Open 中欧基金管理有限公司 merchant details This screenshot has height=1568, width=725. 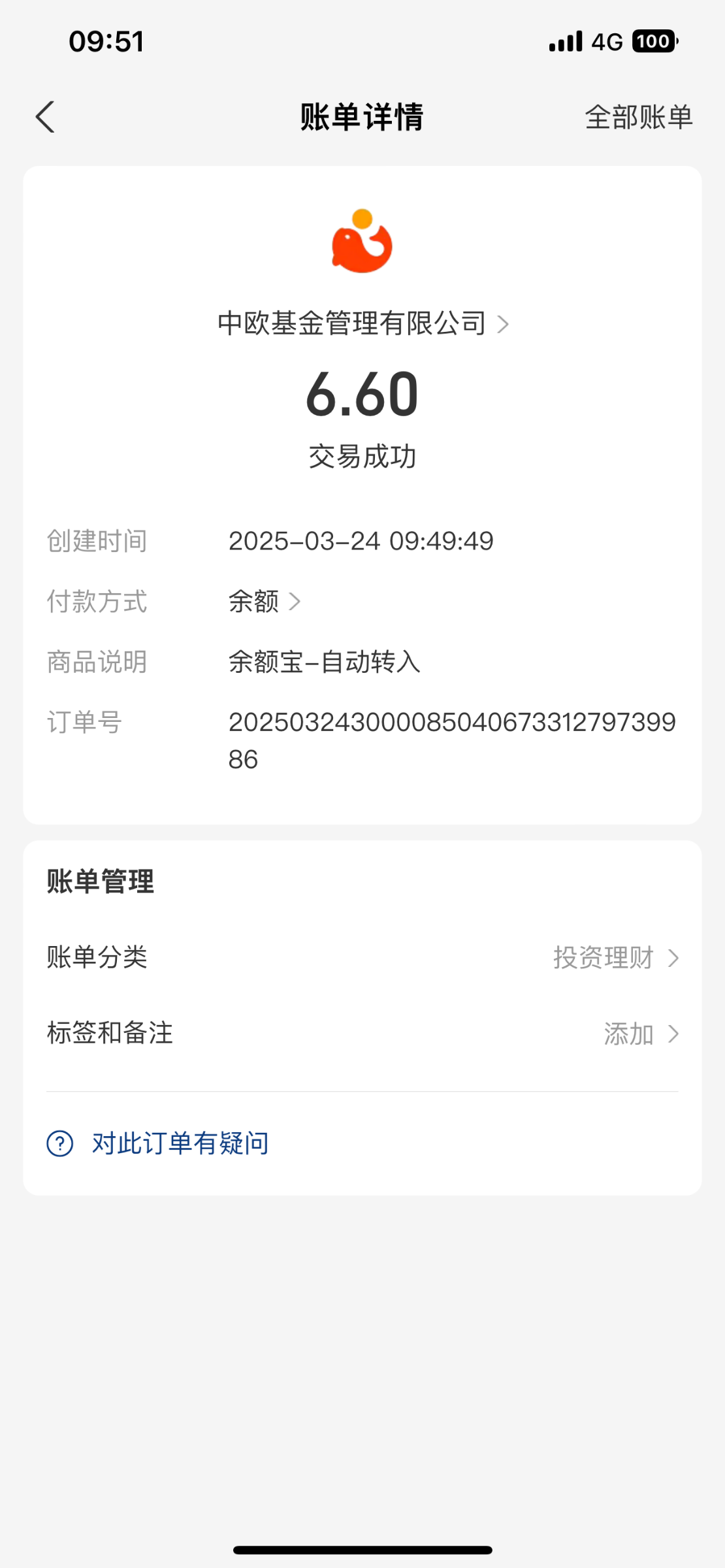click(x=362, y=324)
